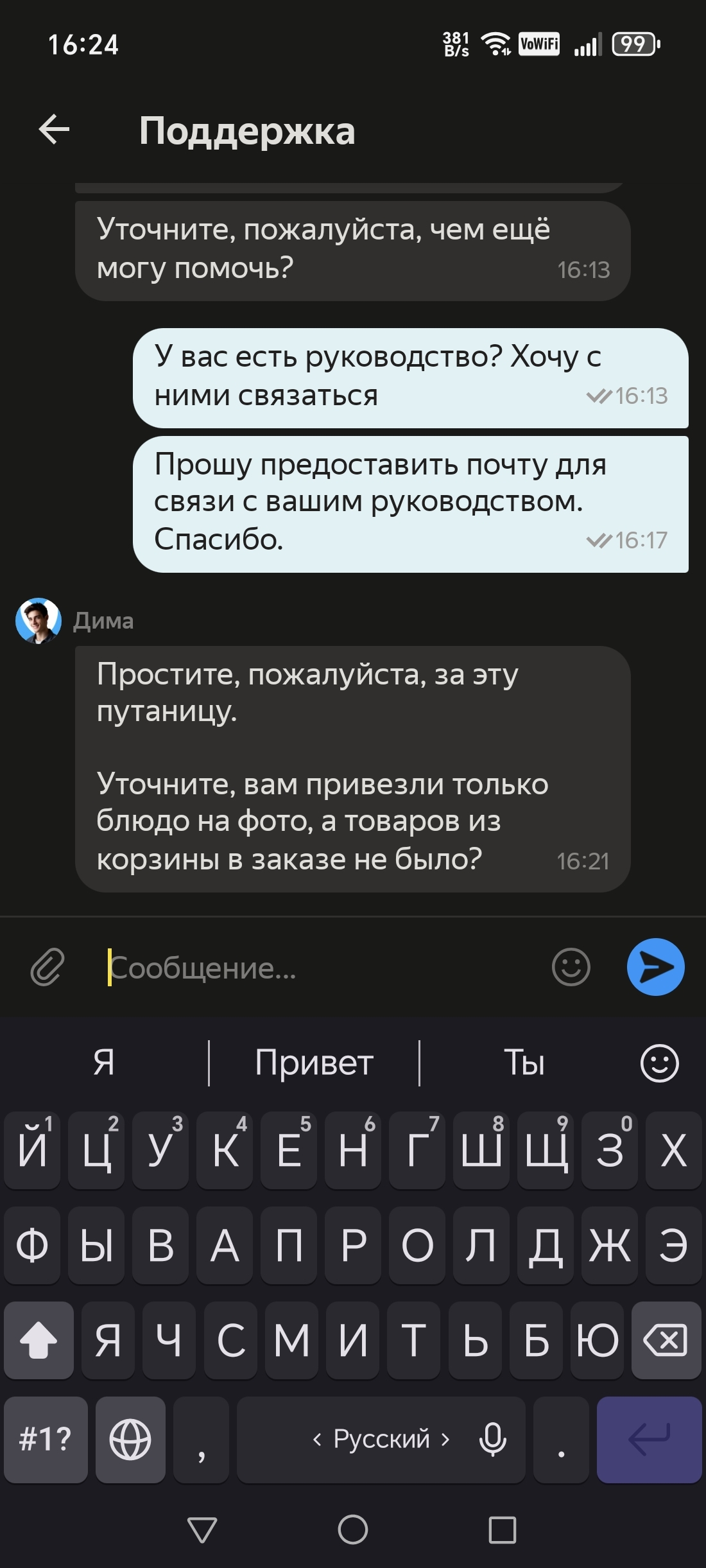The width and height of the screenshot is (706, 1568).
Task: Open the emoji face in suggestion strip
Action: (659, 1063)
